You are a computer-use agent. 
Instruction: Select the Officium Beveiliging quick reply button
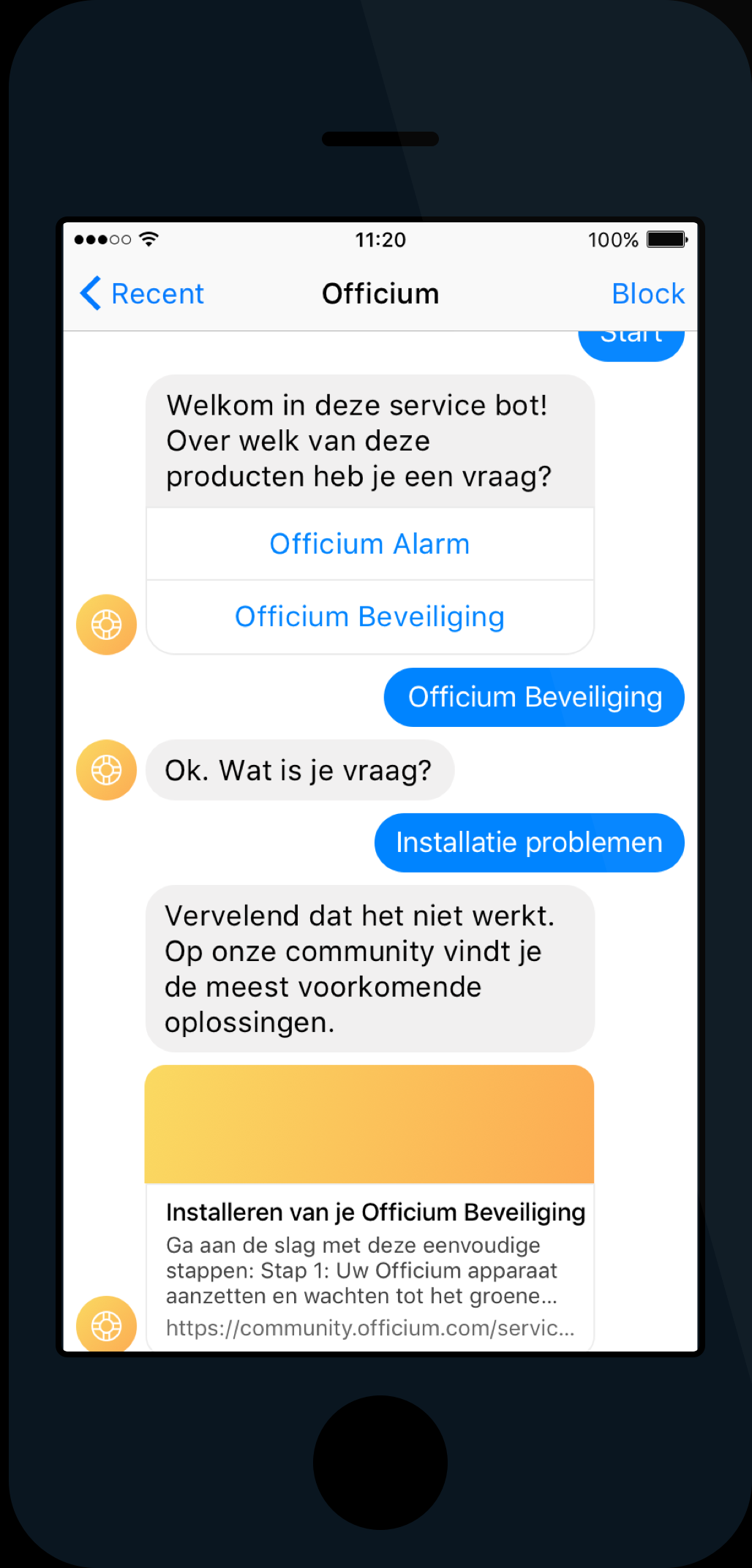[x=369, y=617]
